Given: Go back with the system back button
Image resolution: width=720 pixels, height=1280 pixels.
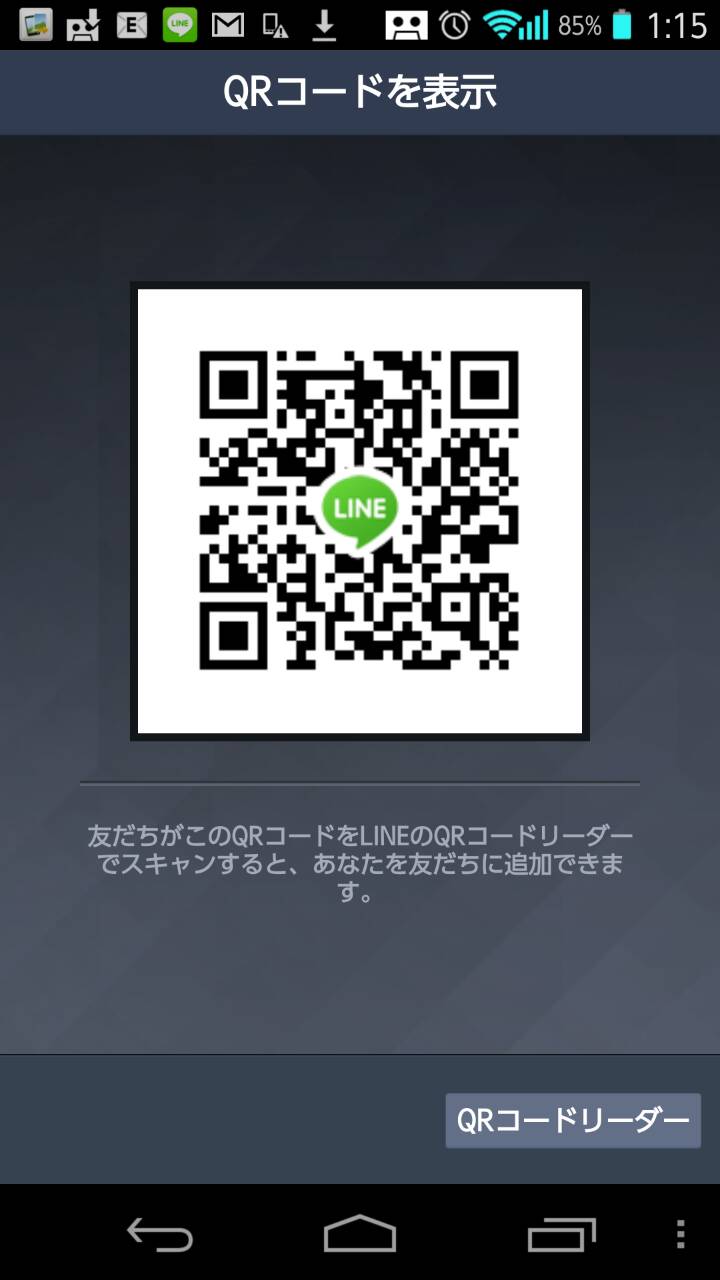Looking at the screenshot, I should point(159,1234).
